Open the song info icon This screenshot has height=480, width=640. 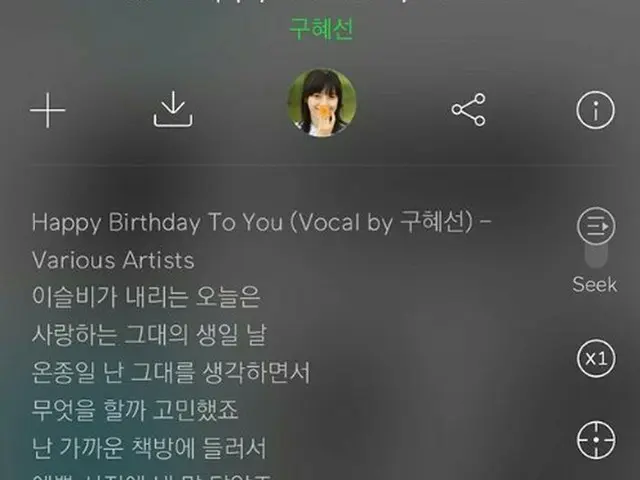(596, 110)
